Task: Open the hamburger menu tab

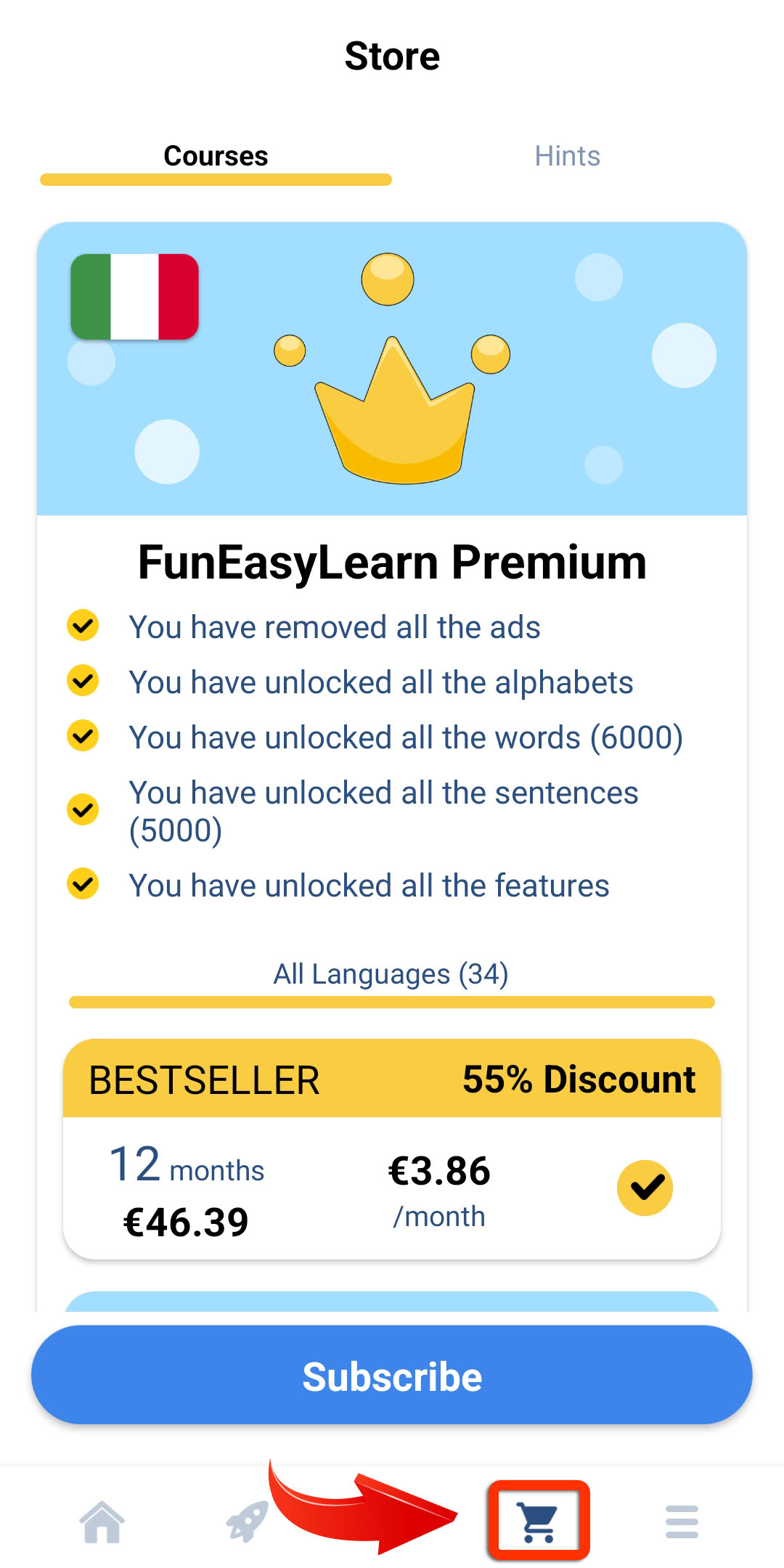Action: click(x=682, y=1522)
